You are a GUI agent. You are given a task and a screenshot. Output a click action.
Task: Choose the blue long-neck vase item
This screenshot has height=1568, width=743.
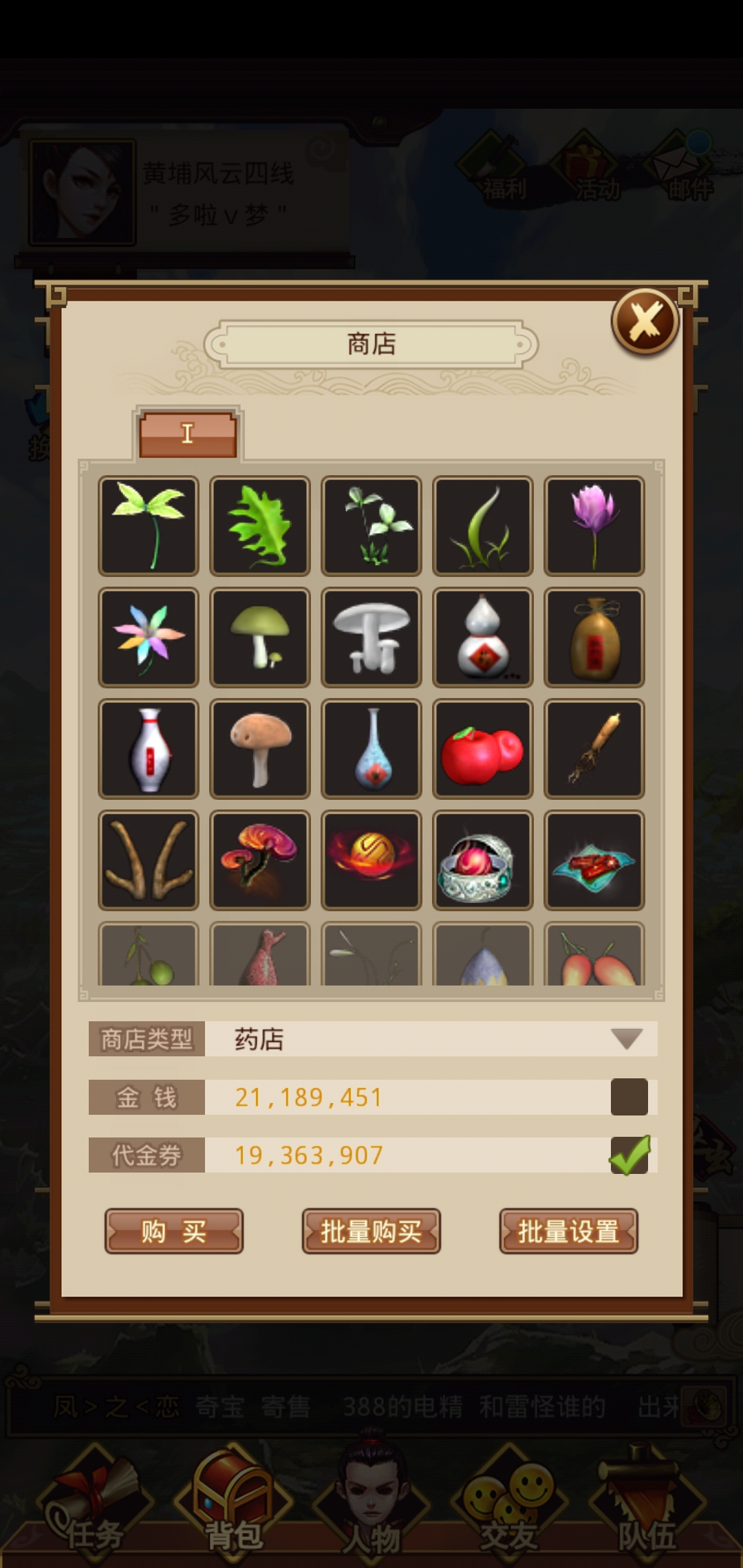371,749
